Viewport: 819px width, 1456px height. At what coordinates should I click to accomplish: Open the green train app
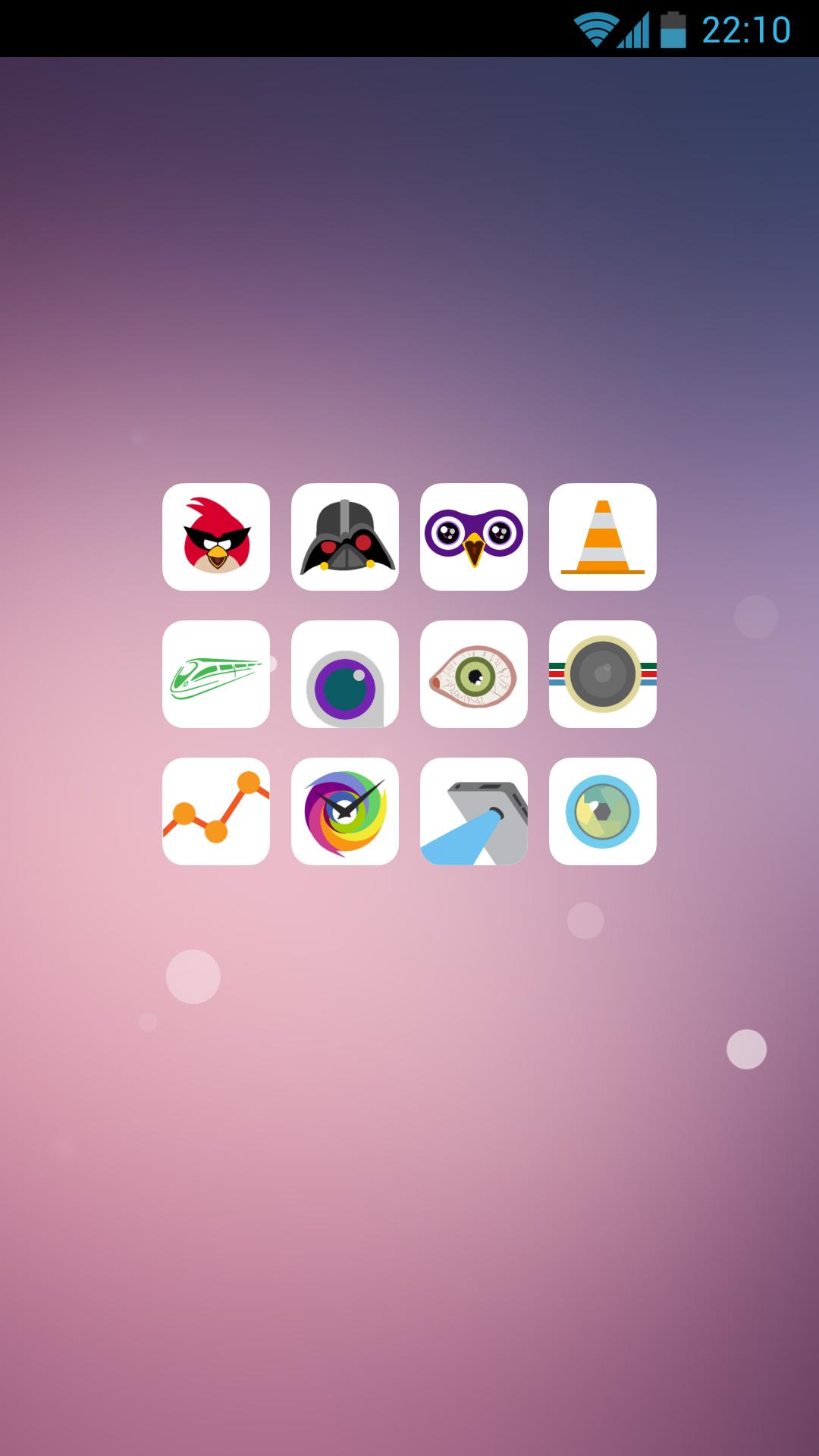(216, 674)
